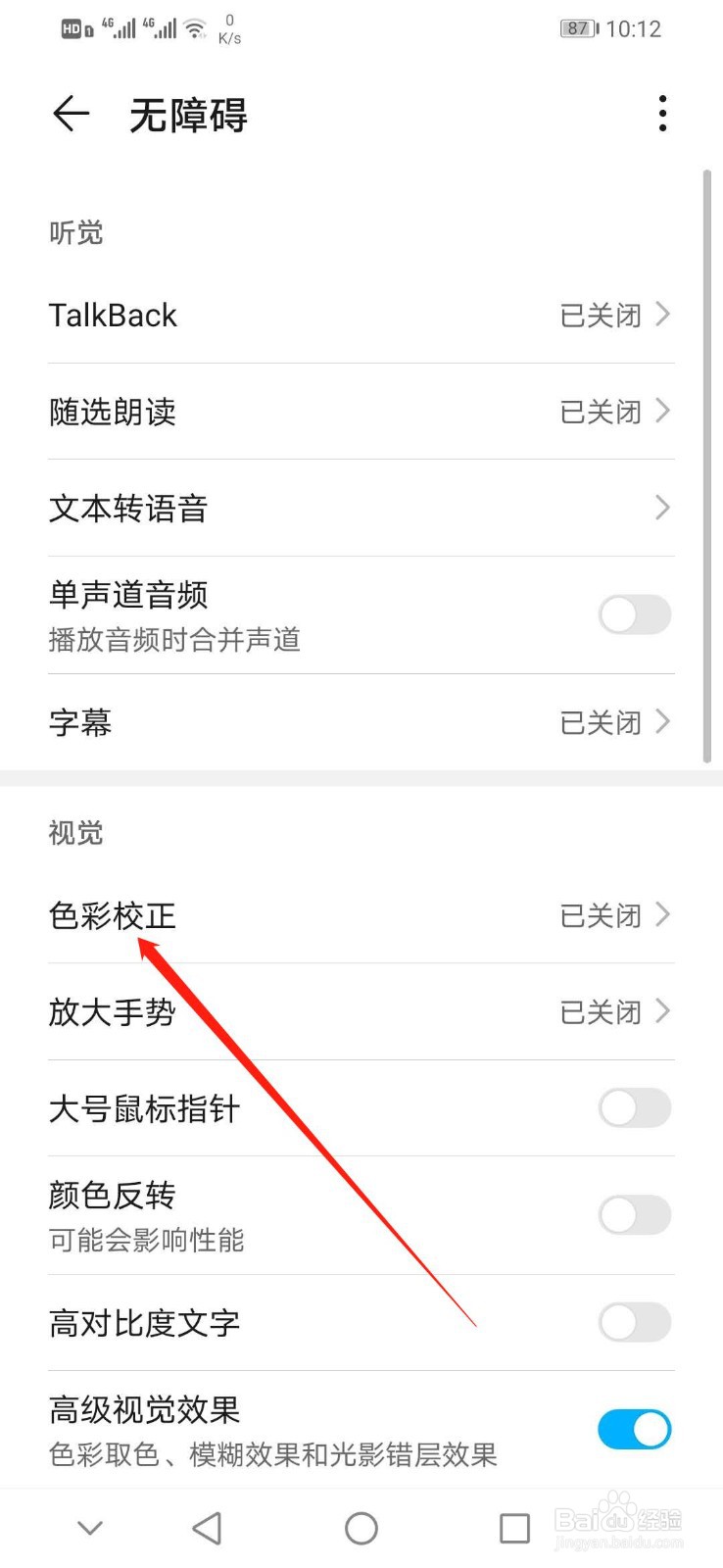
Task: Tap the home circle navigation icon
Action: [x=361, y=1527]
